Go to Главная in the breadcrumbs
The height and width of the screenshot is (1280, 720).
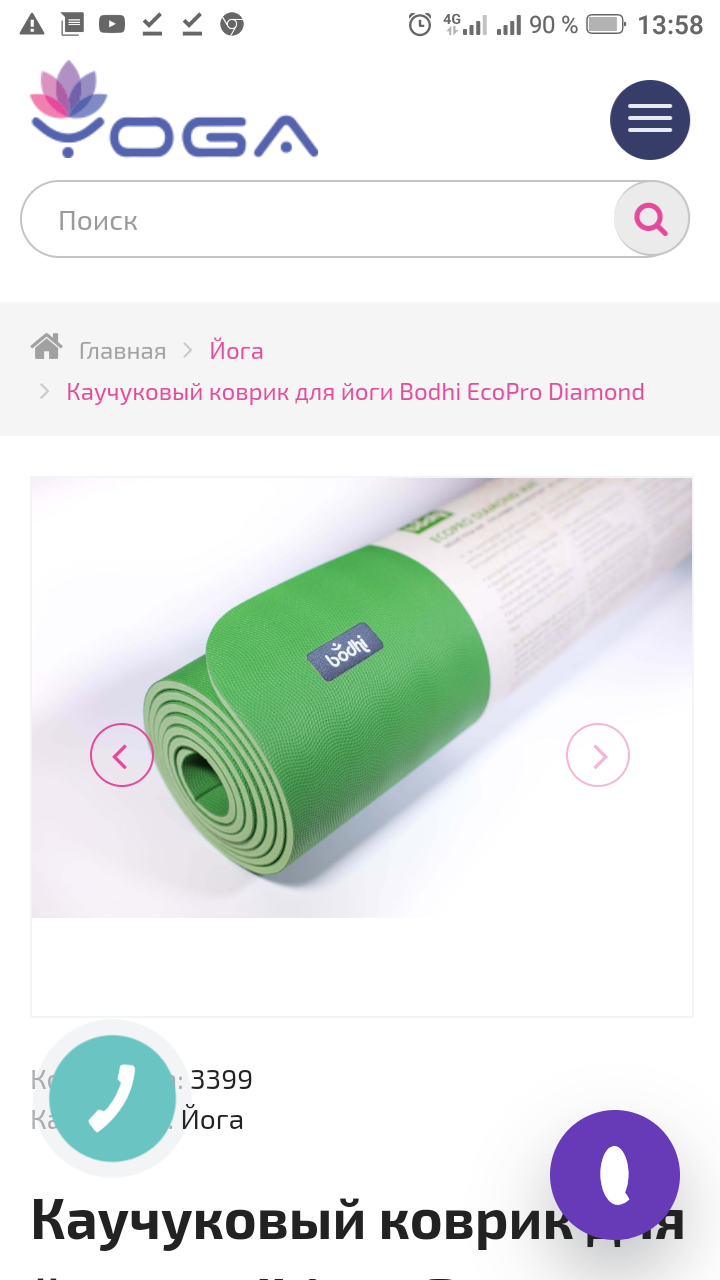click(122, 351)
